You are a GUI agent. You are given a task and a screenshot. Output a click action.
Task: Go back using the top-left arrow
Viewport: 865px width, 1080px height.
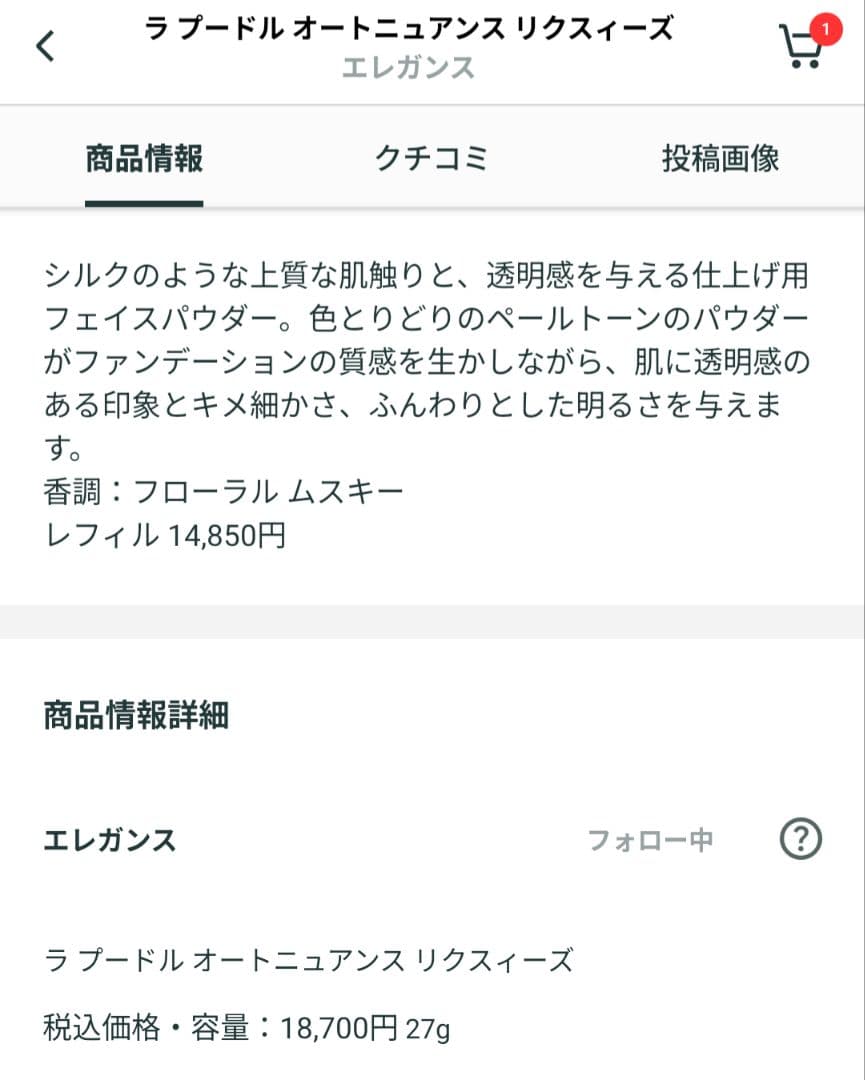click(45, 46)
